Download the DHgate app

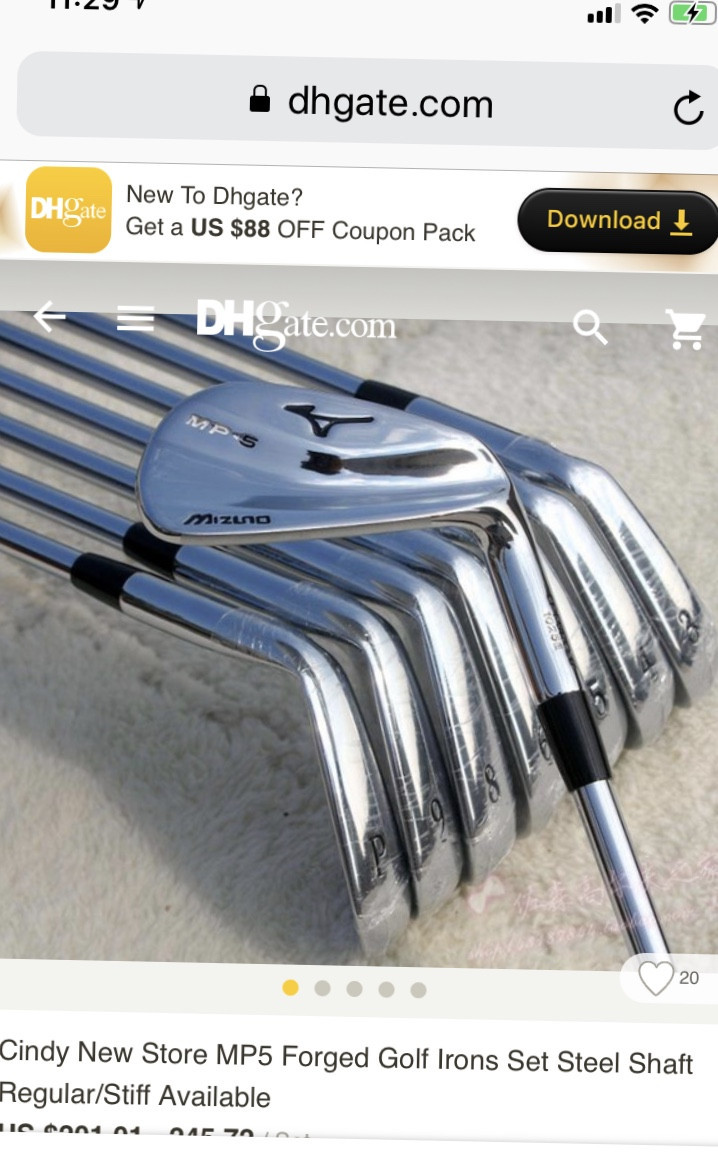618,221
